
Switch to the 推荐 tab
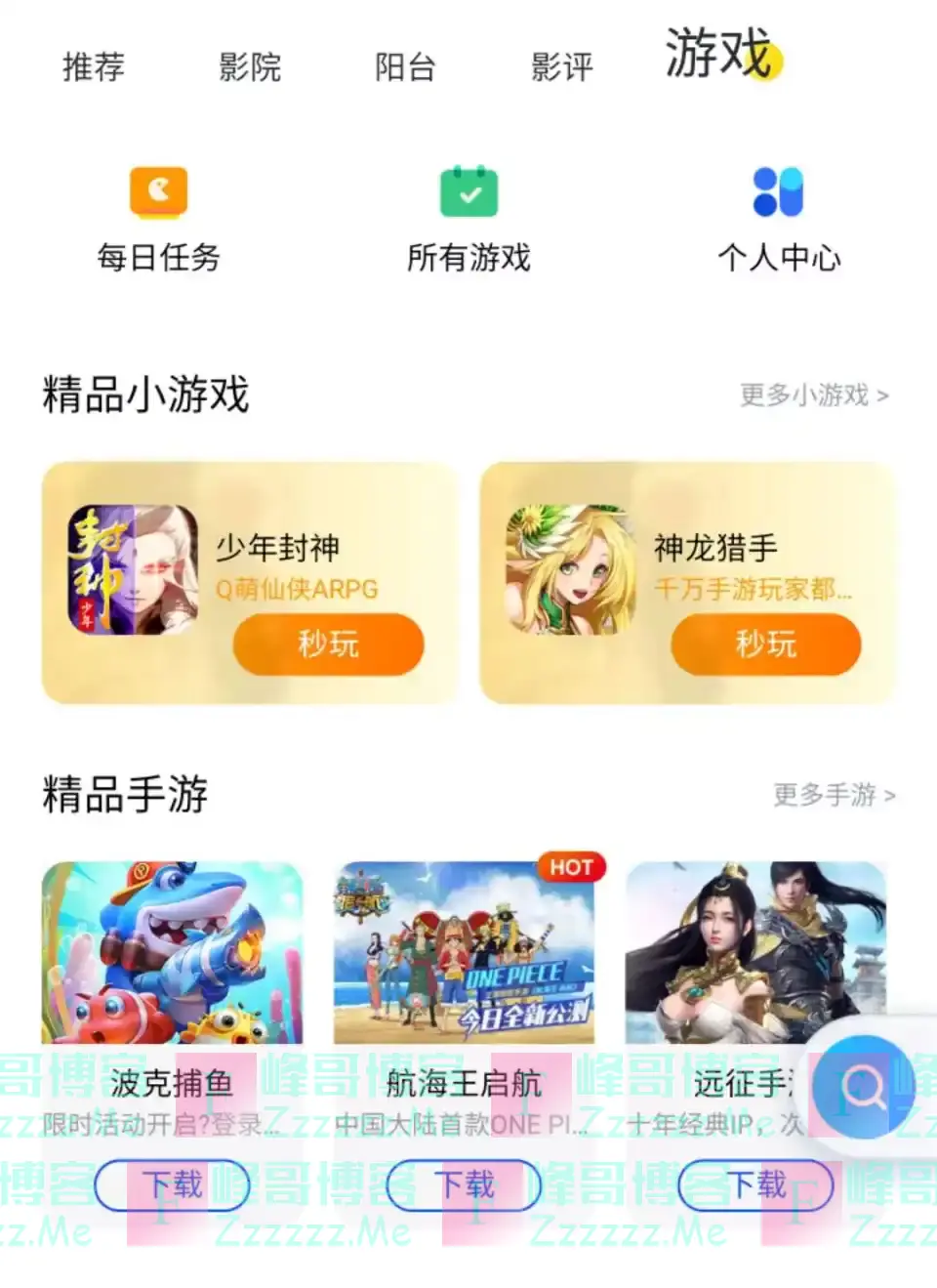(94, 67)
